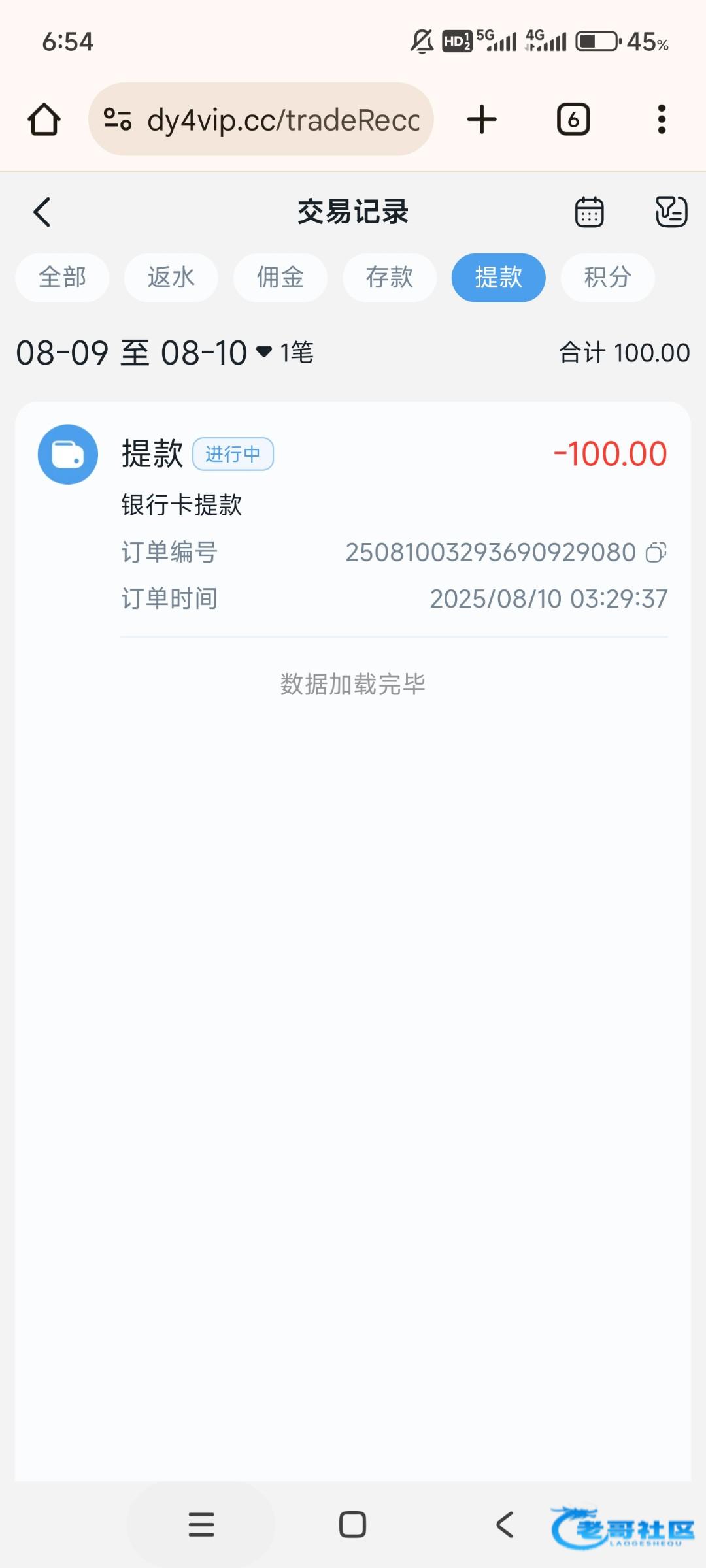Viewport: 706px width, 1568px height.
Task: Select the 佣金 filter
Action: click(280, 278)
